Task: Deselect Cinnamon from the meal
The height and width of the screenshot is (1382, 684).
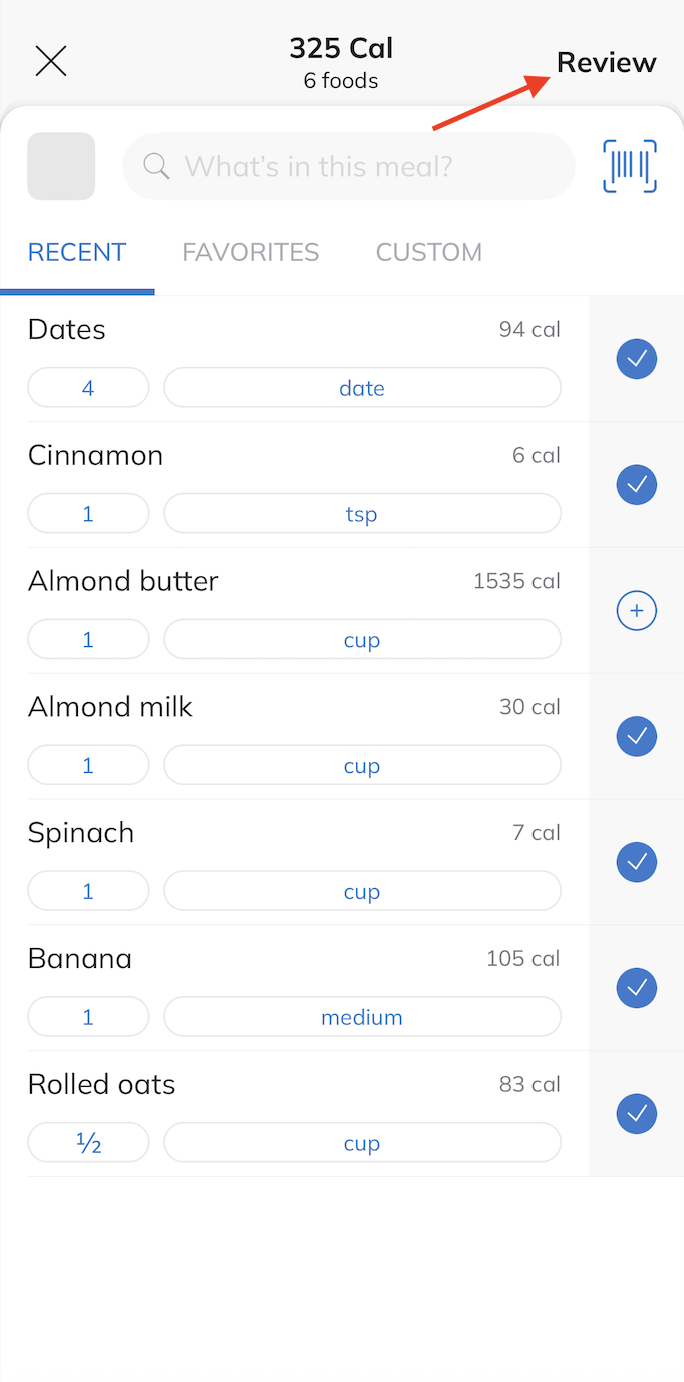Action: pyautogui.click(x=636, y=485)
